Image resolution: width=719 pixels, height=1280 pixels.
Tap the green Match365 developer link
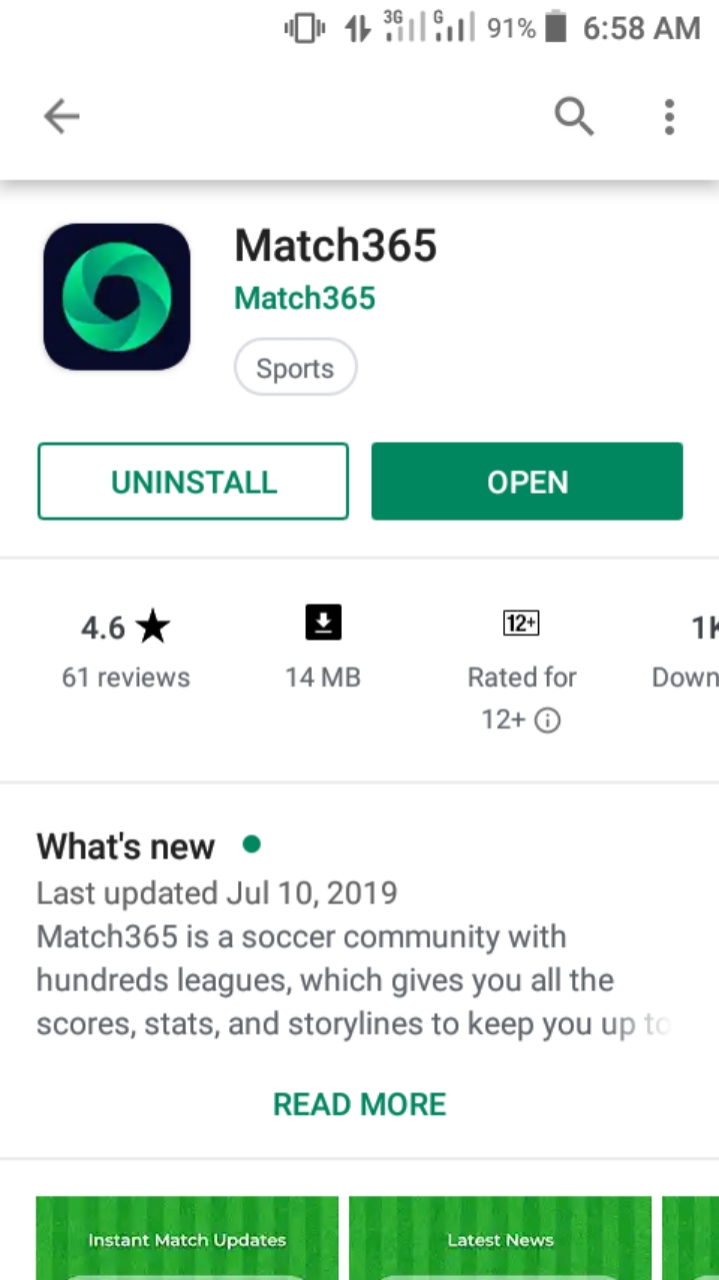(x=305, y=298)
